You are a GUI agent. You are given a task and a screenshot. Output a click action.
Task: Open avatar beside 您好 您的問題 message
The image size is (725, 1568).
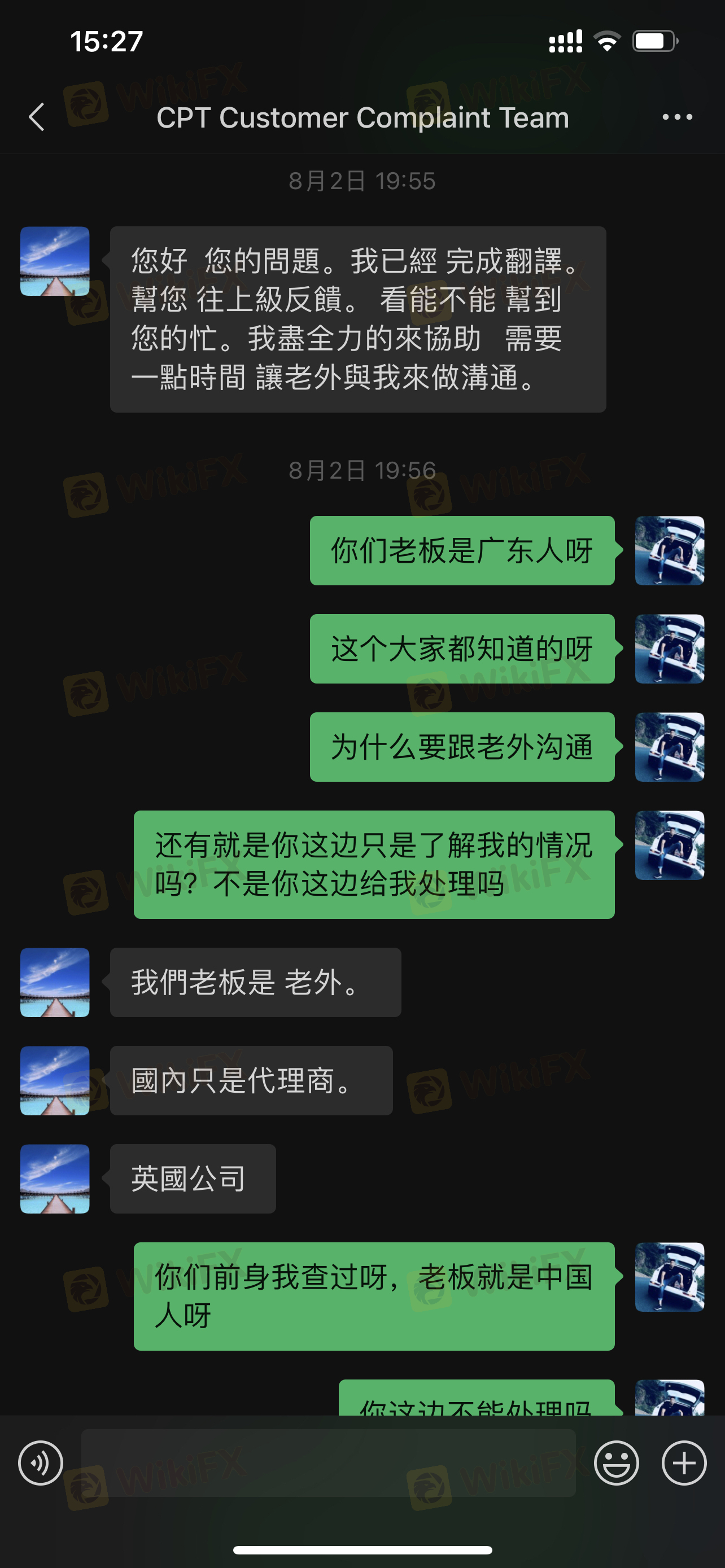(55, 261)
